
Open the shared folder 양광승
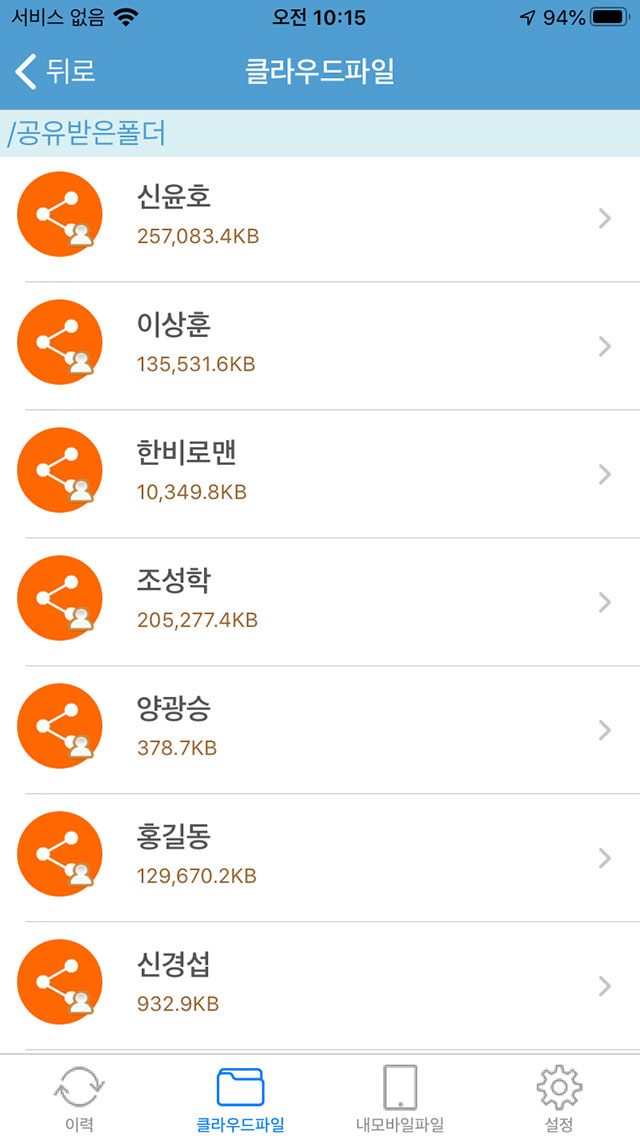[x=320, y=729]
